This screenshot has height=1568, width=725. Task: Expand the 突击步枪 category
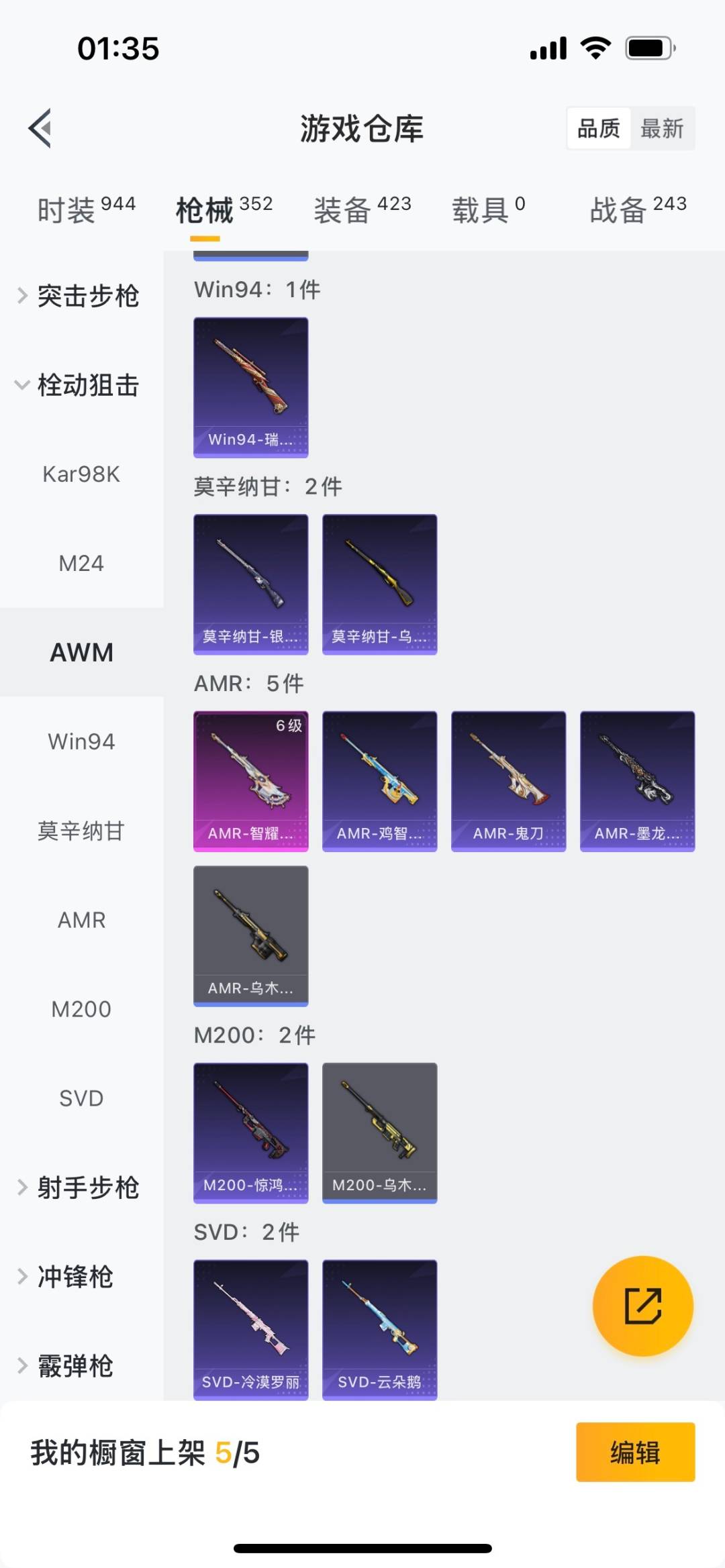coord(81,296)
